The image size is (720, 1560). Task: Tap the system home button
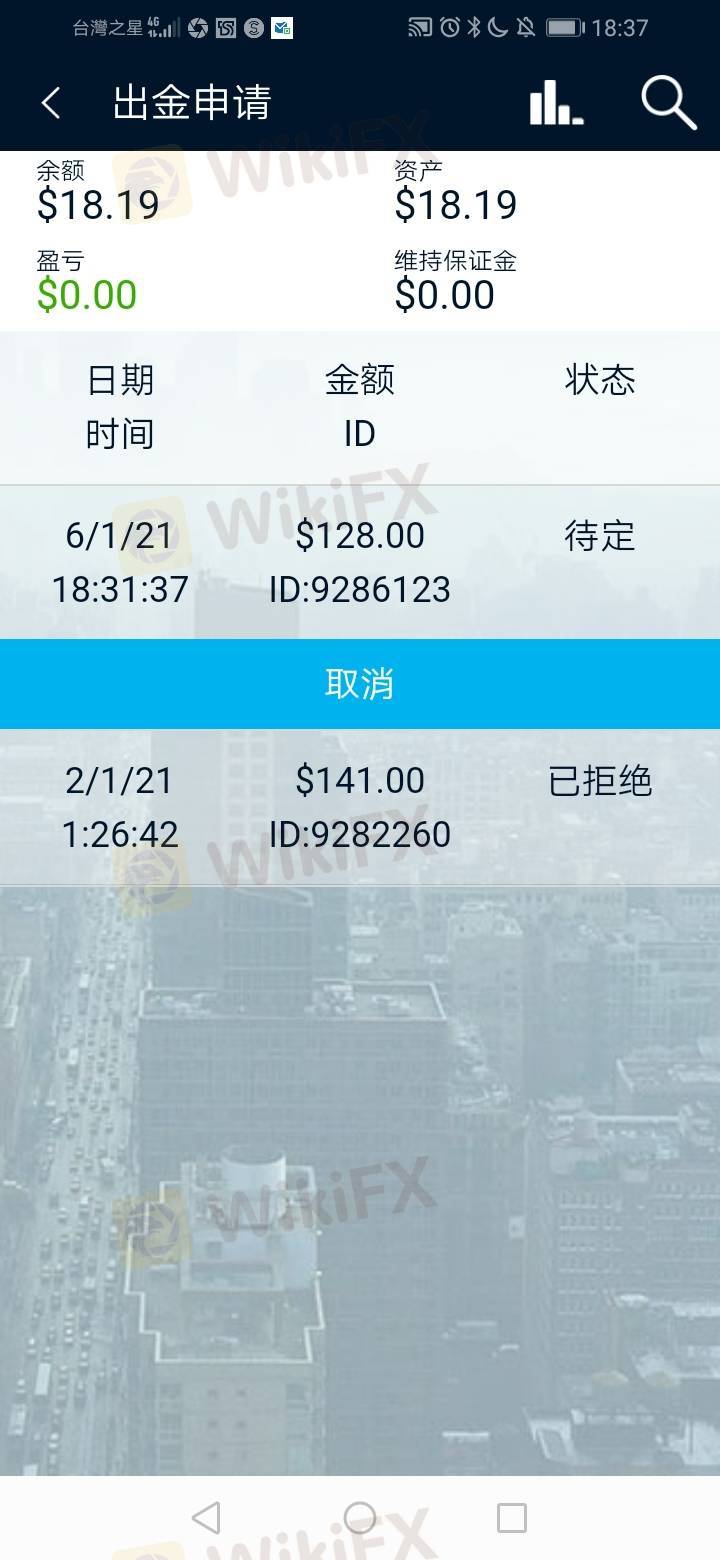pos(360,1518)
